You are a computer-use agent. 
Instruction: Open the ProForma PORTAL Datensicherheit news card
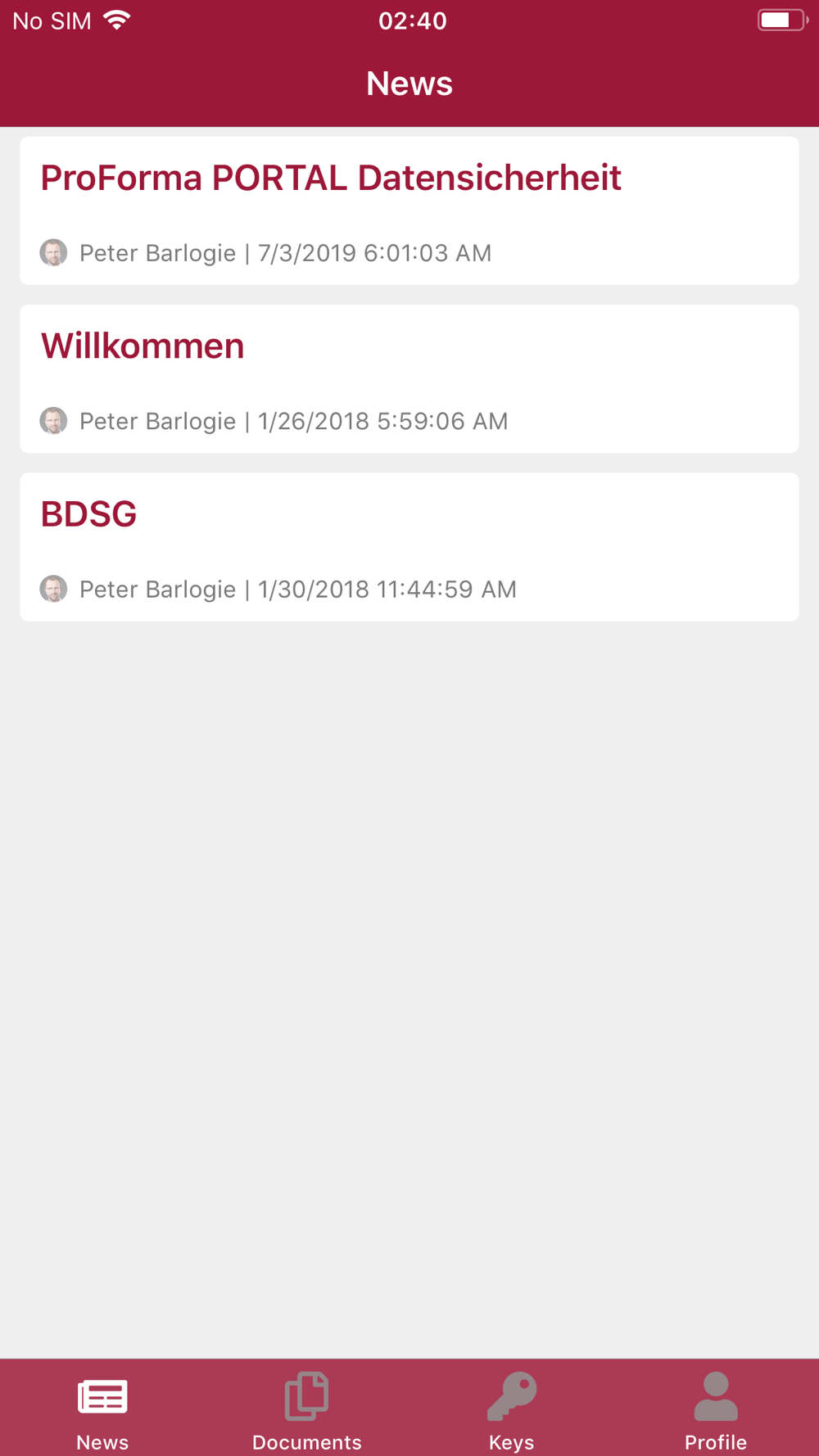409,211
